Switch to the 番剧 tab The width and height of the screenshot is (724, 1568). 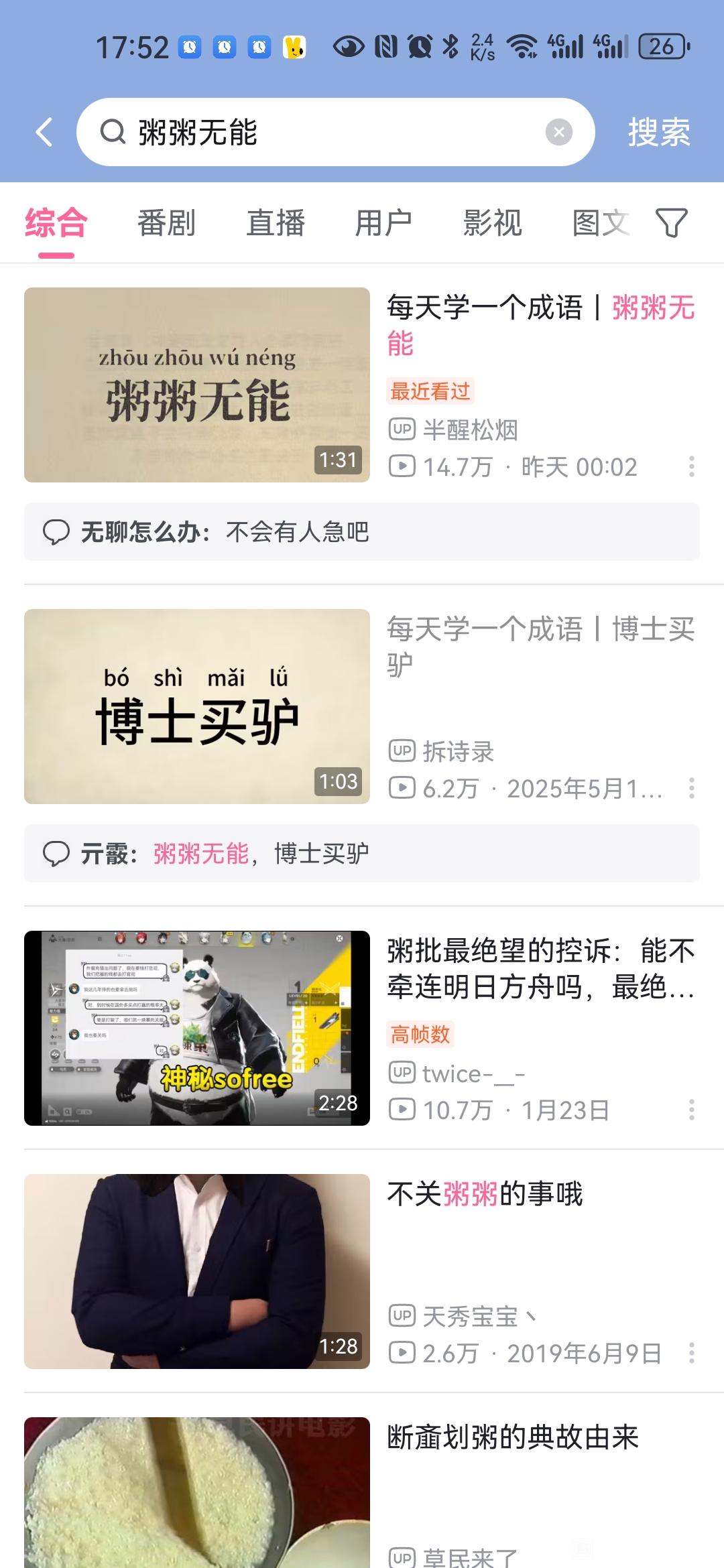click(166, 223)
